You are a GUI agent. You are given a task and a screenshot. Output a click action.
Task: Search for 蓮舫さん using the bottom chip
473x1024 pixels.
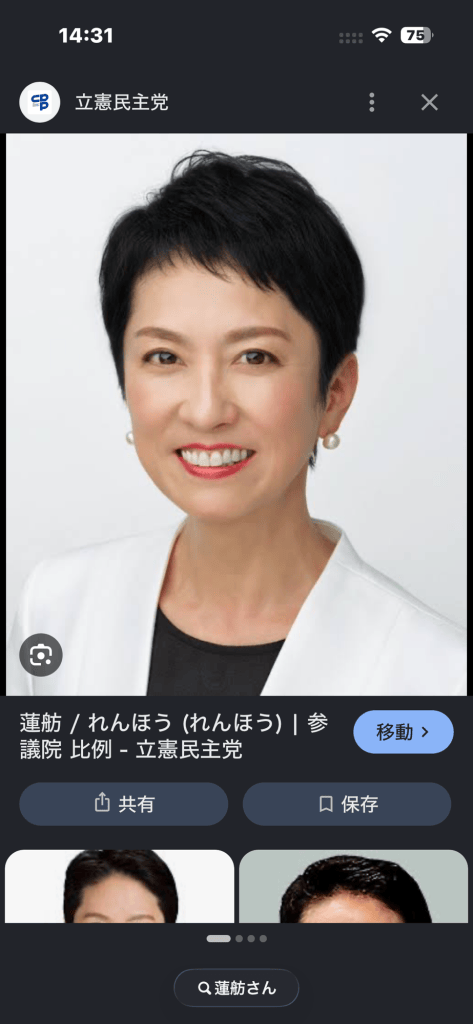236,988
